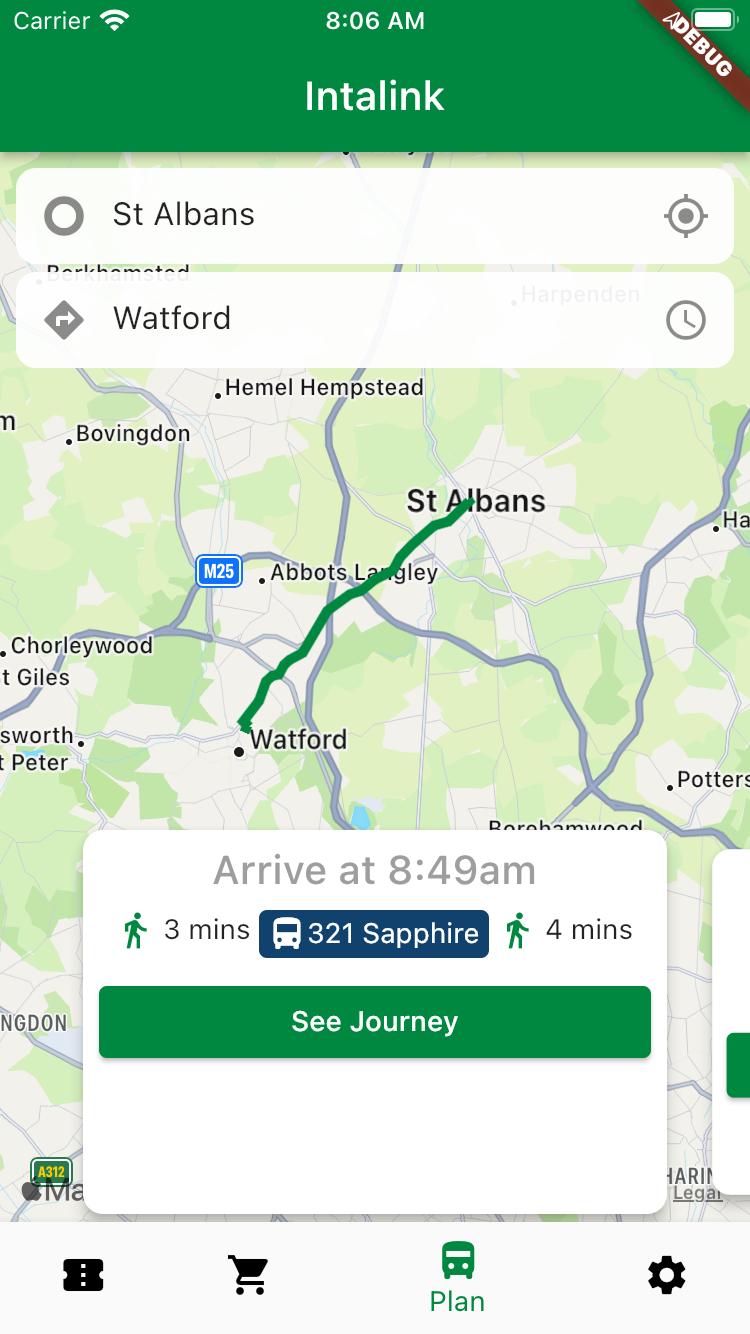Select the Plan tab

(x=457, y=1278)
